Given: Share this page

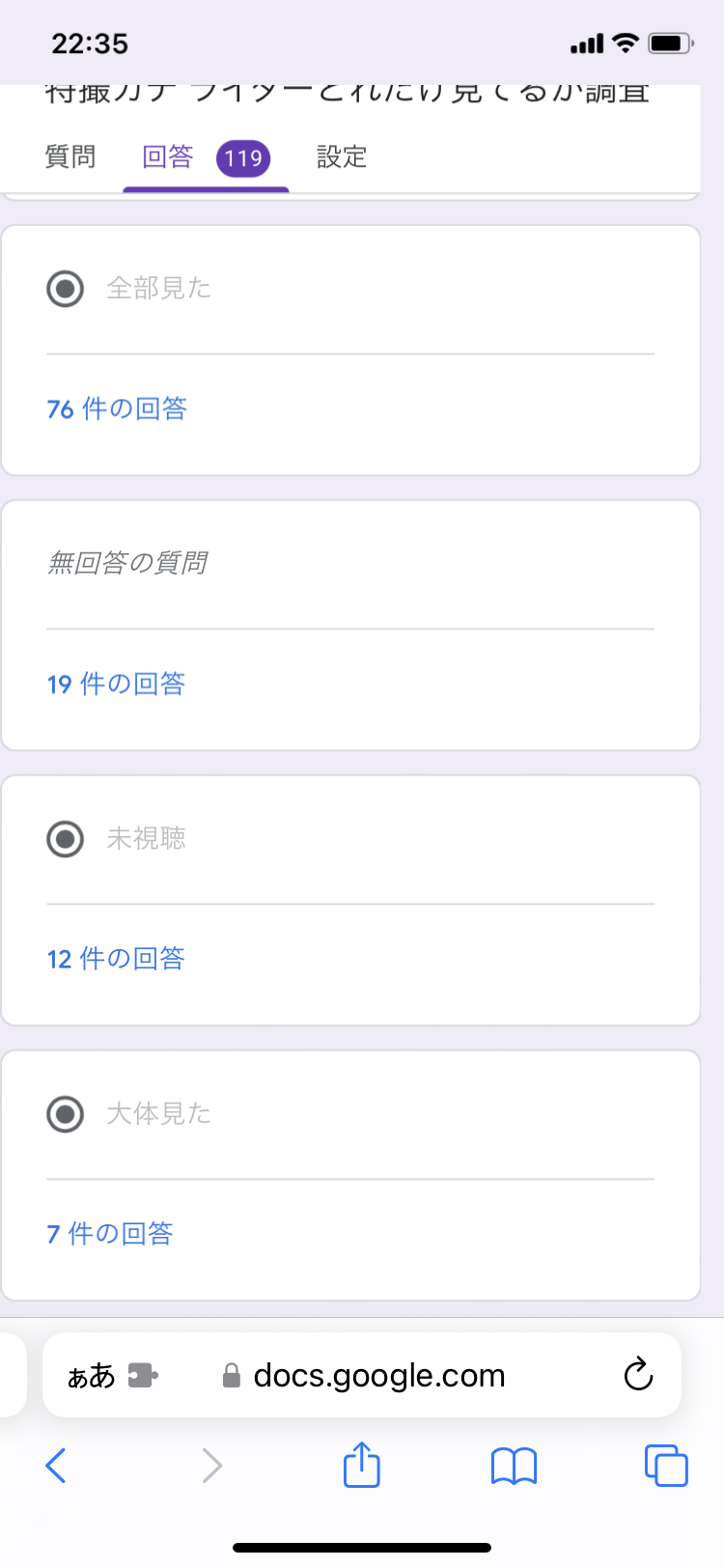Looking at the screenshot, I should pos(362,1465).
